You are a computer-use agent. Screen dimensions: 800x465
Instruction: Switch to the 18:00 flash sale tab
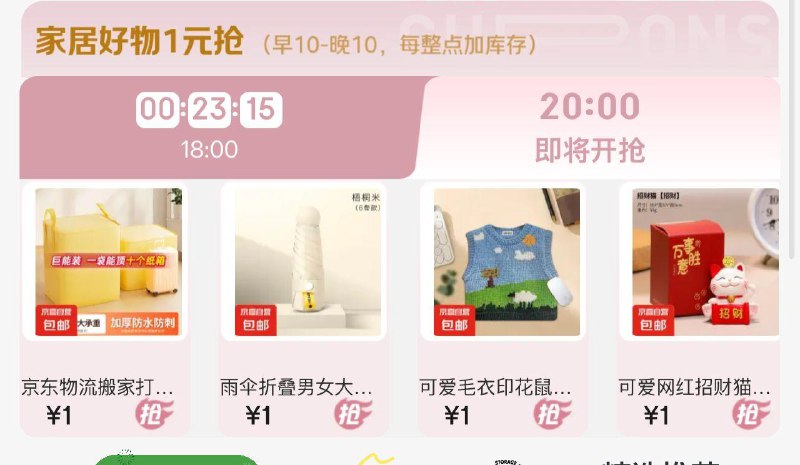(x=209, y=126)
